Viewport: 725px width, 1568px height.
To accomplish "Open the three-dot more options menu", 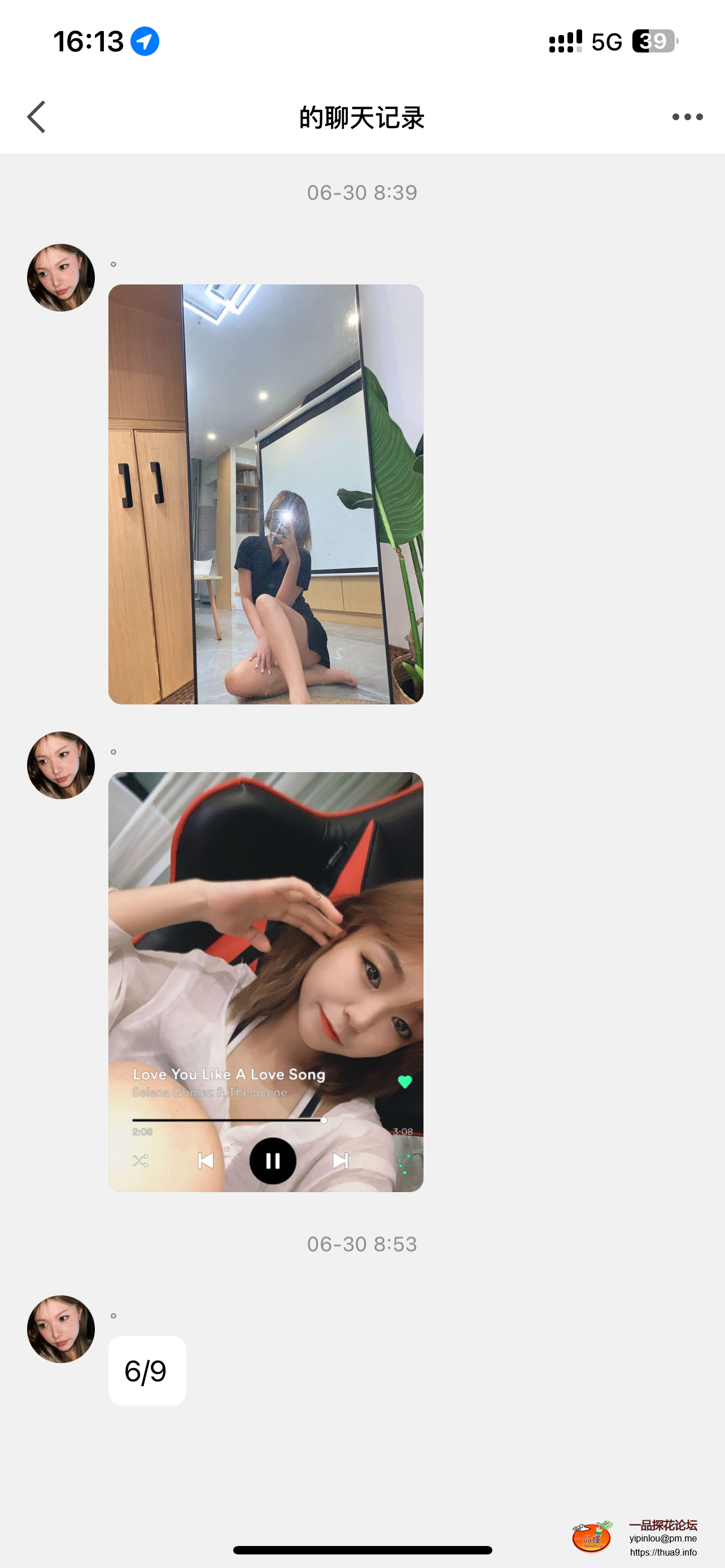I will pos(687,117).
